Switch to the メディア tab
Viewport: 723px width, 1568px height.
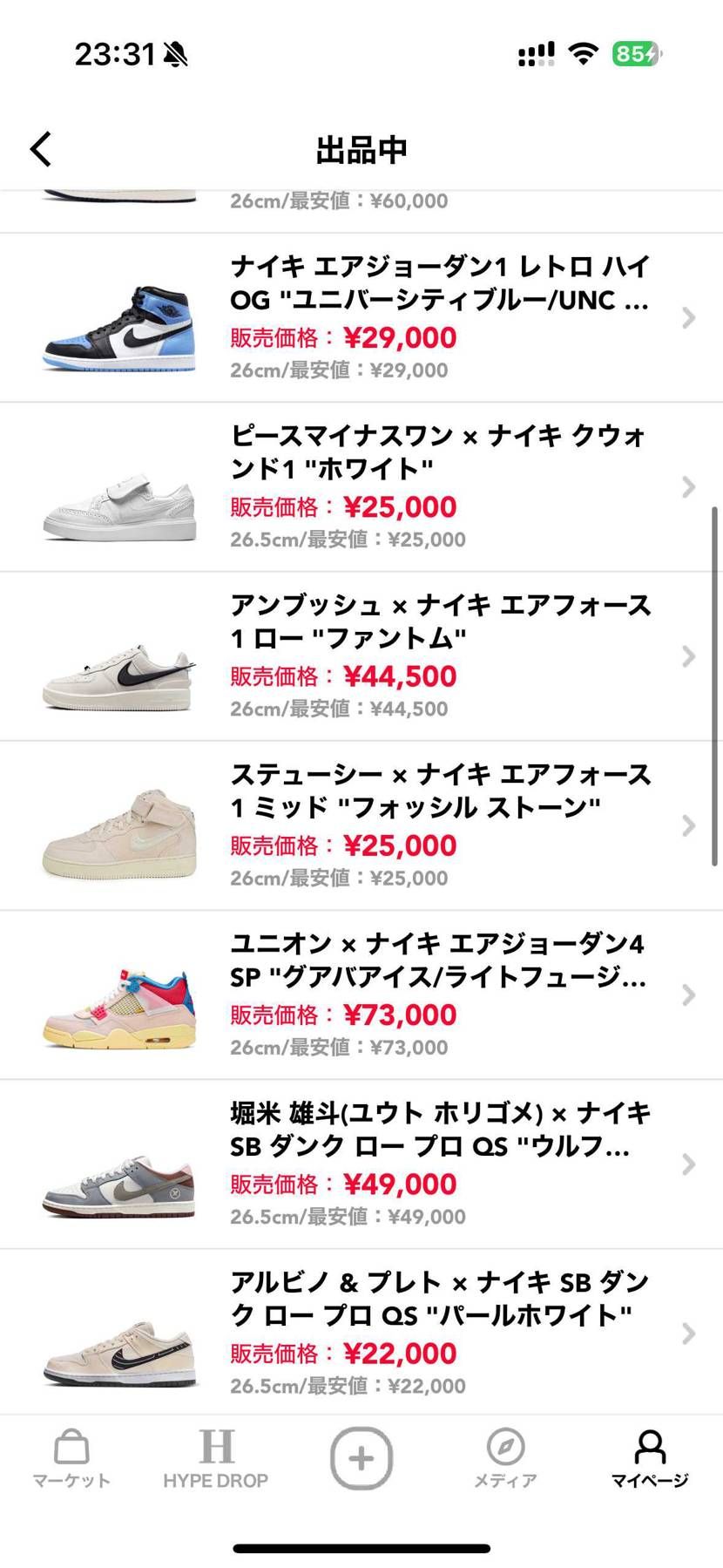point(505,1458)
